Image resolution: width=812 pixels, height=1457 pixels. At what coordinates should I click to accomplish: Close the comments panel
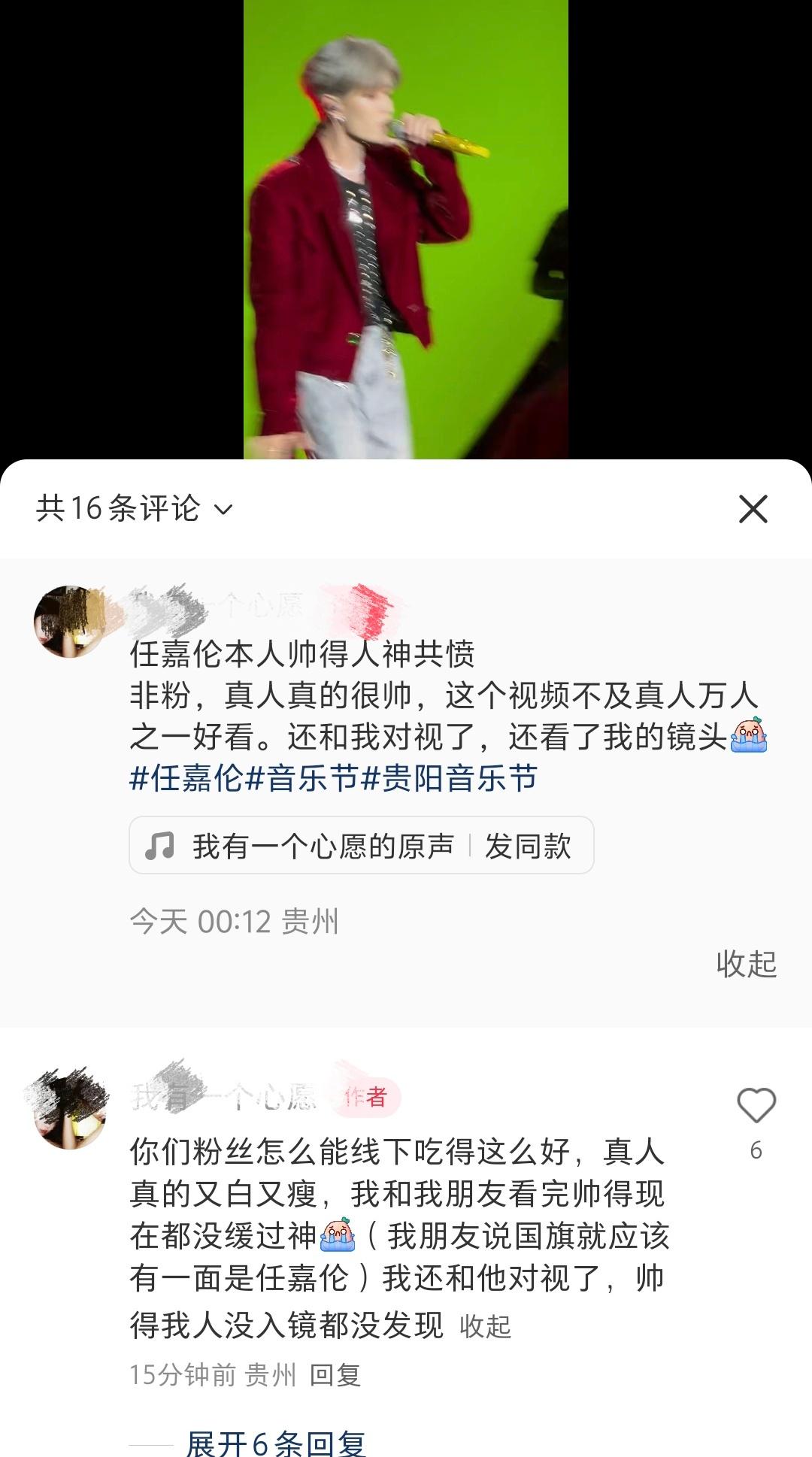tap(753, 509)
